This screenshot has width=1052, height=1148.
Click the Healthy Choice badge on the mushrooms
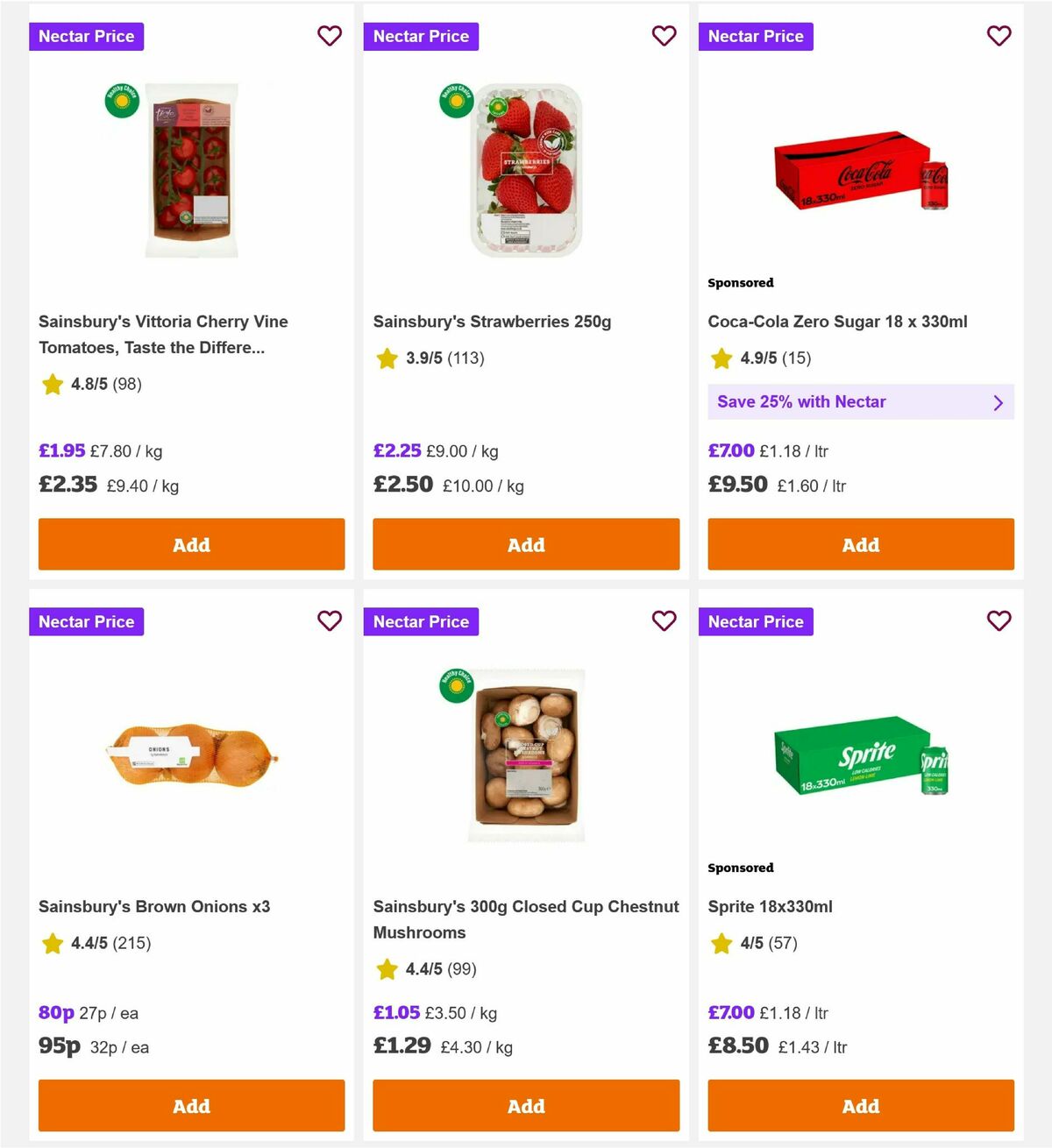coord(457,686)
